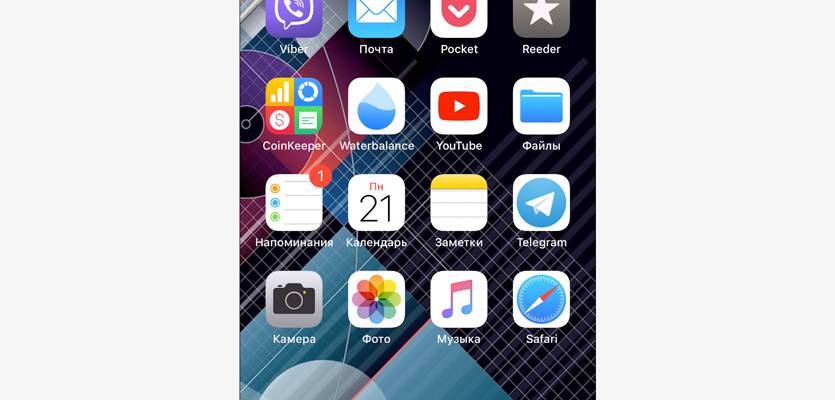This screenshot has width=835, height=400.
Task: Launch the Telegram app
Action: [x=541, y=203]
